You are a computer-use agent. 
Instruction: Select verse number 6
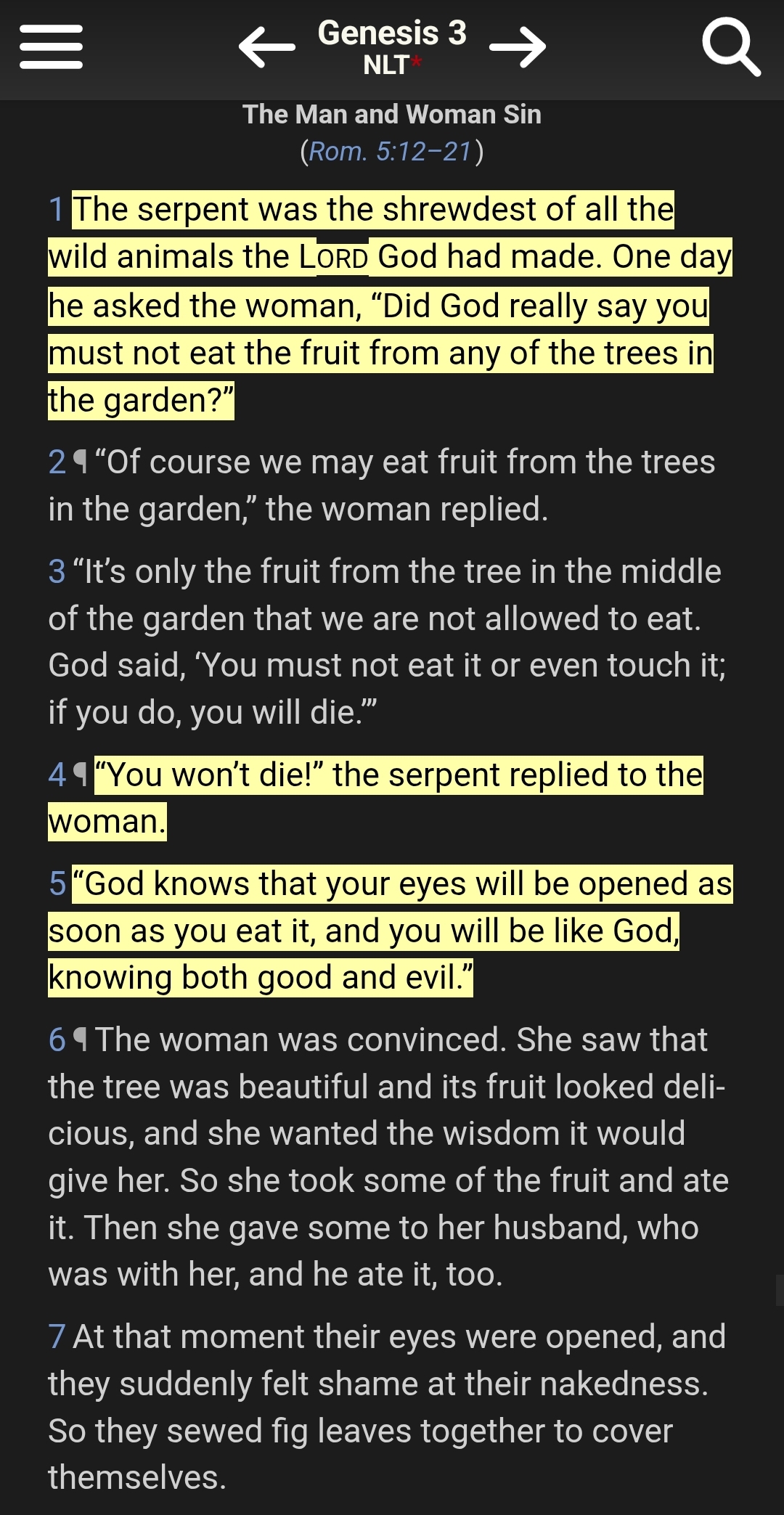(57, 1040)
